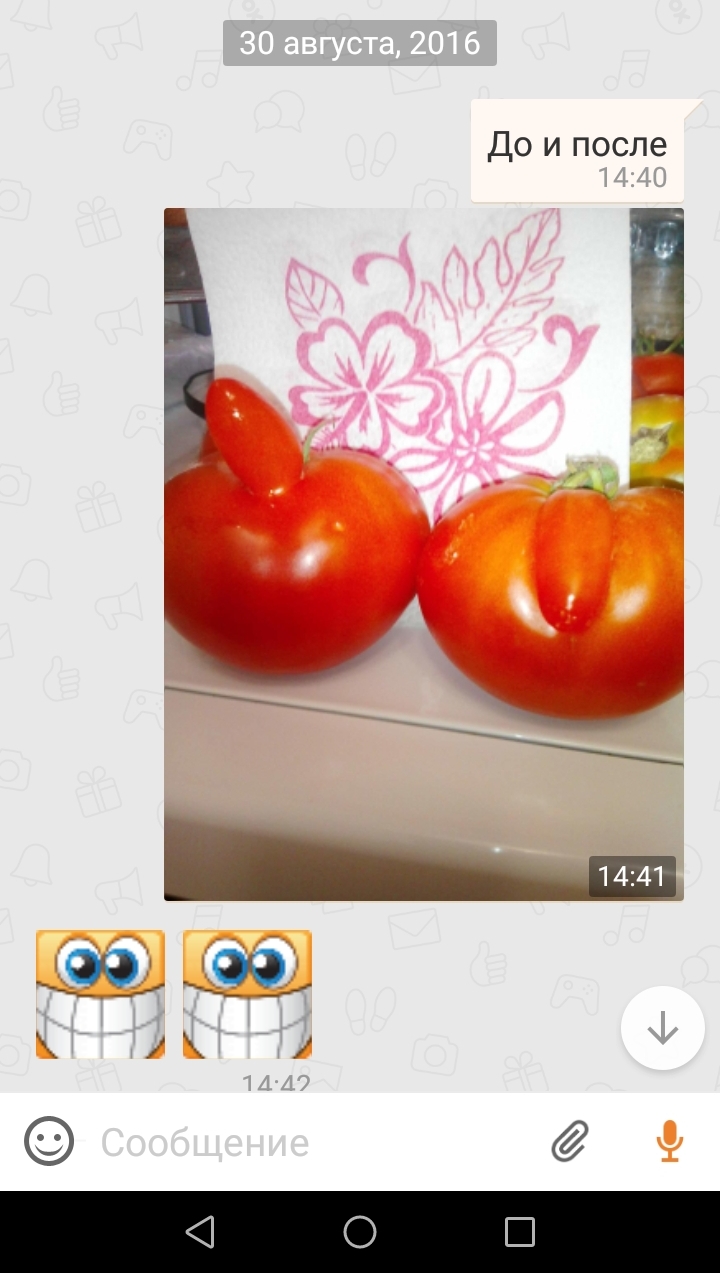Jump to latest messages with down arrow
The height and width of the screenshot is (1273, 720).
point(663,1028)
